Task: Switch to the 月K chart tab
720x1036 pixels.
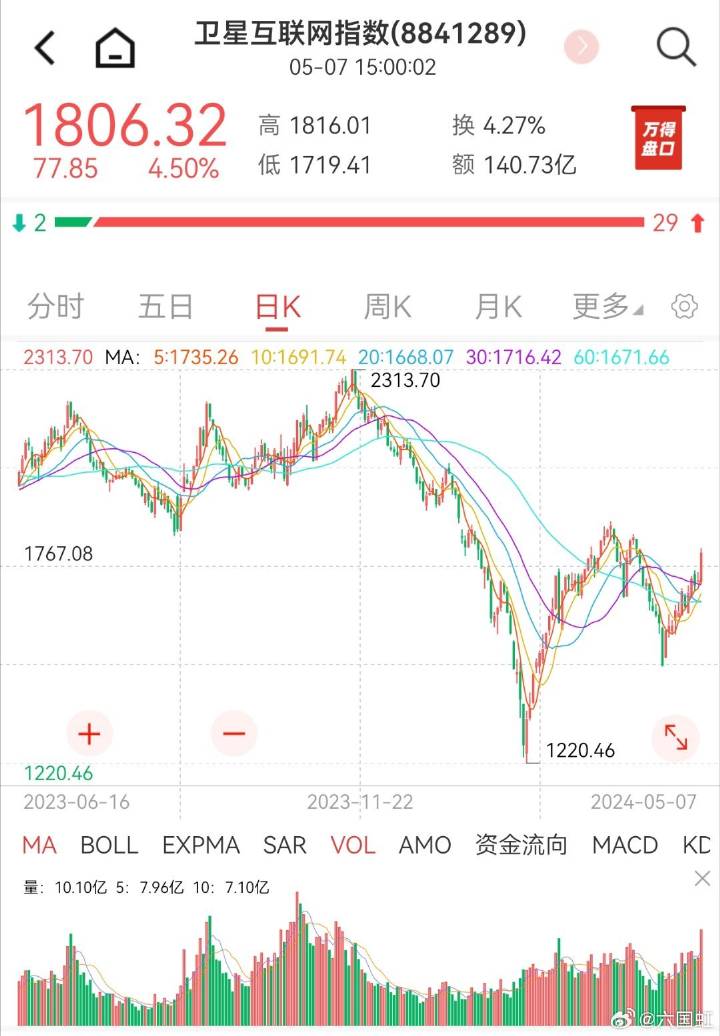Action: [498, 306]
